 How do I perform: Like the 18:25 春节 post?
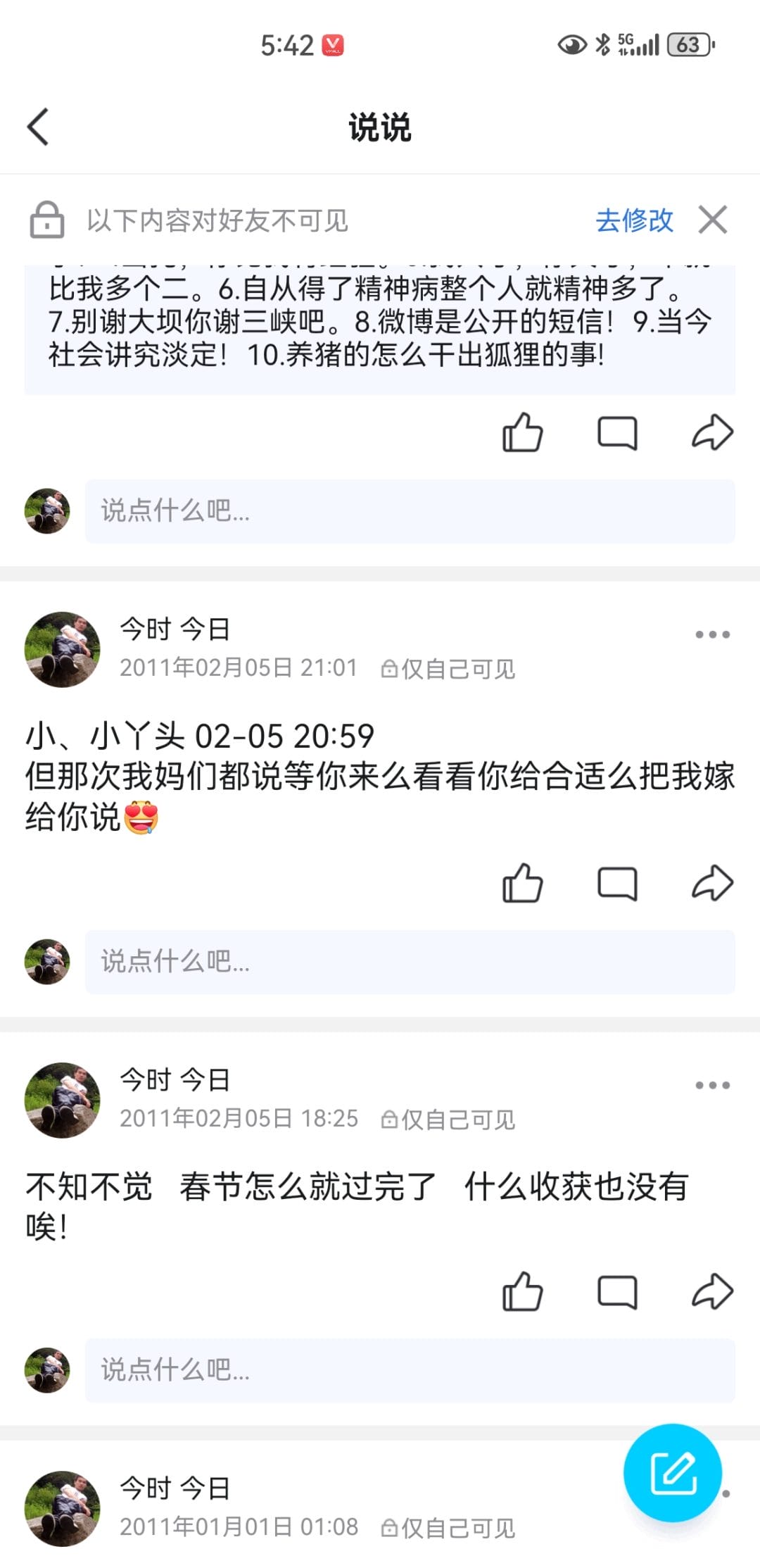pyautogui.click(x=522, y=1291)
